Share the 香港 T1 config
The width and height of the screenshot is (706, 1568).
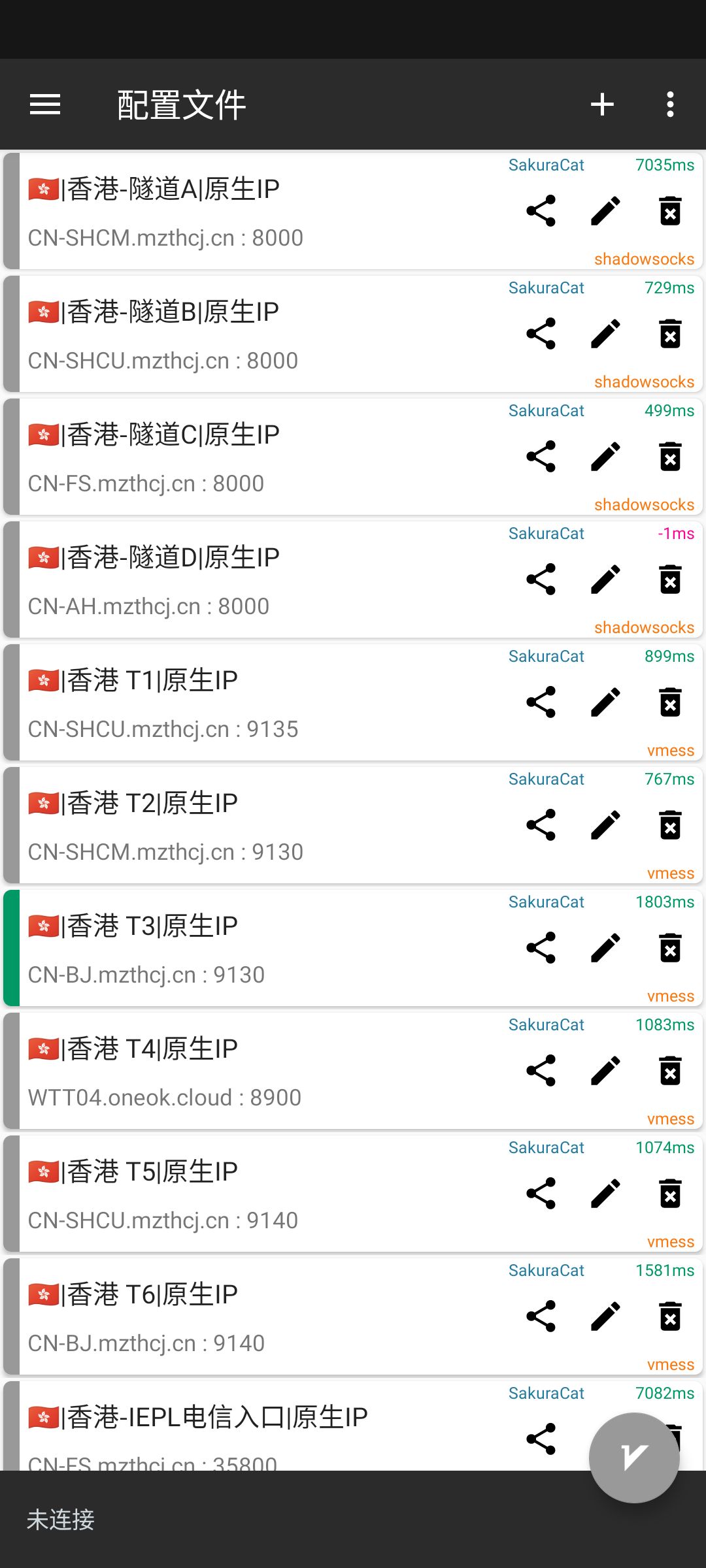(541, 702)
